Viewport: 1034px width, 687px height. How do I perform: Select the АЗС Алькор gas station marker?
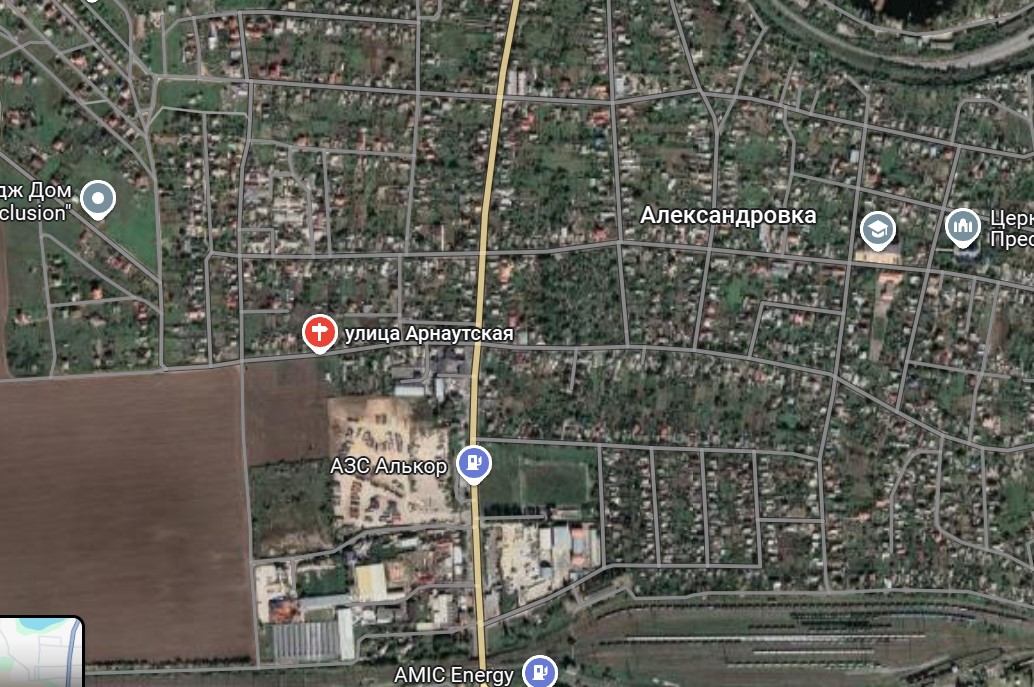click(x=474, y=463)
